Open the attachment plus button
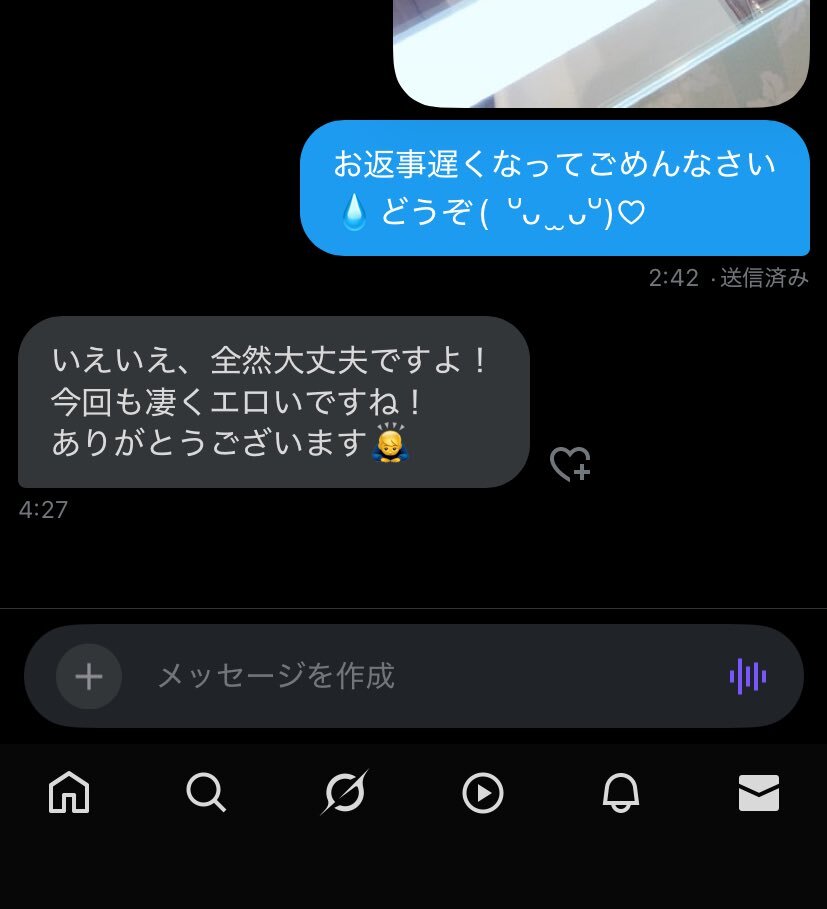827x909 pixels. [89, 677]
